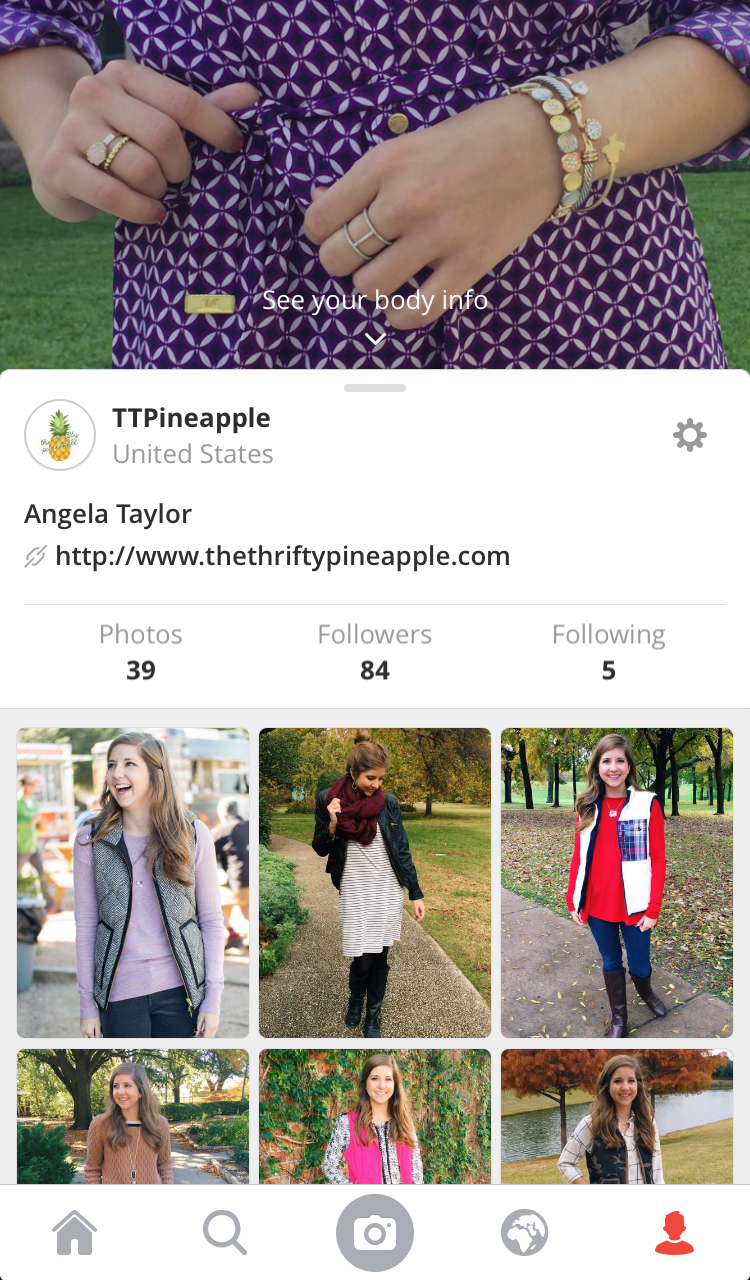View the Followers list
This screenshot has width=750, height=1280.
point(375,651)
